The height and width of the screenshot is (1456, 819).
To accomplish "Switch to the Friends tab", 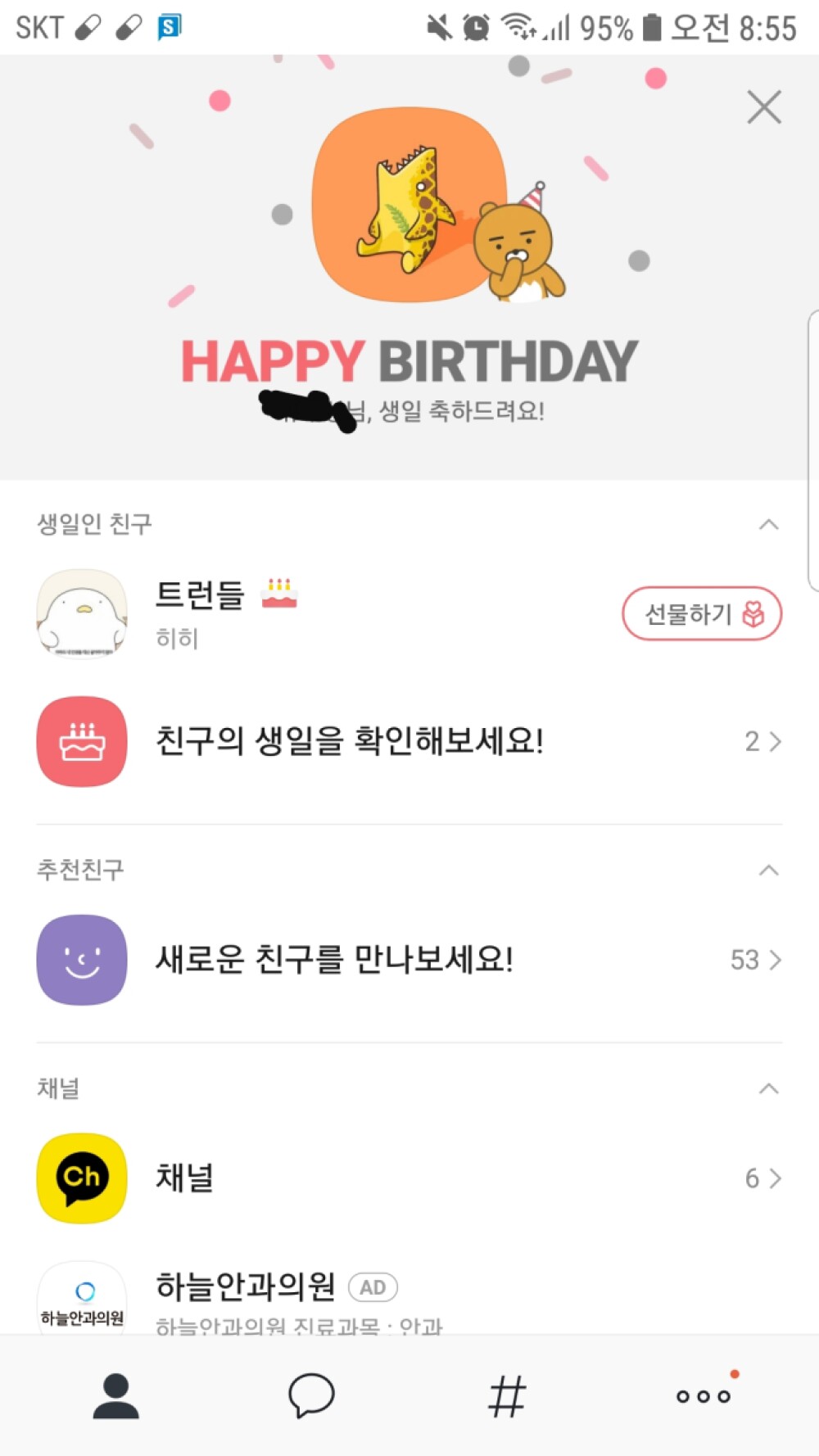I will (x=115, y=1396).
